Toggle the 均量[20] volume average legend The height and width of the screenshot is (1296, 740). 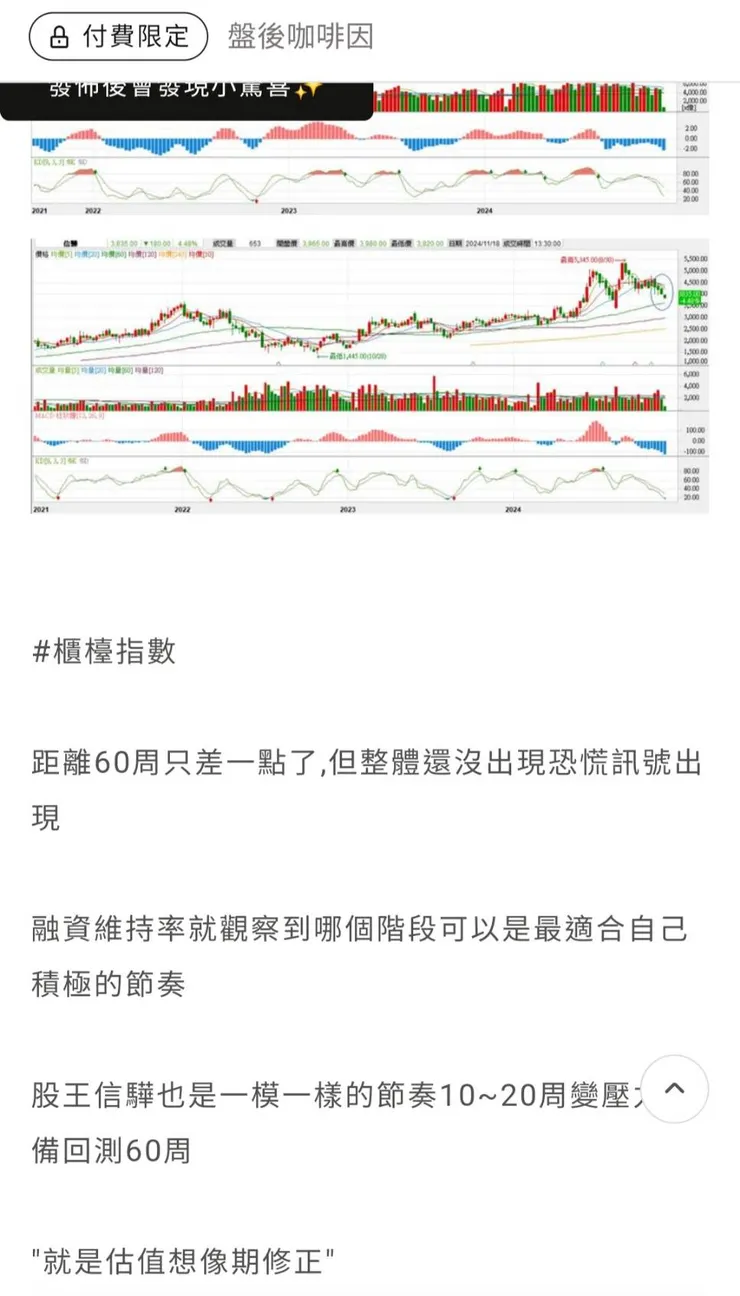(93, 369)
